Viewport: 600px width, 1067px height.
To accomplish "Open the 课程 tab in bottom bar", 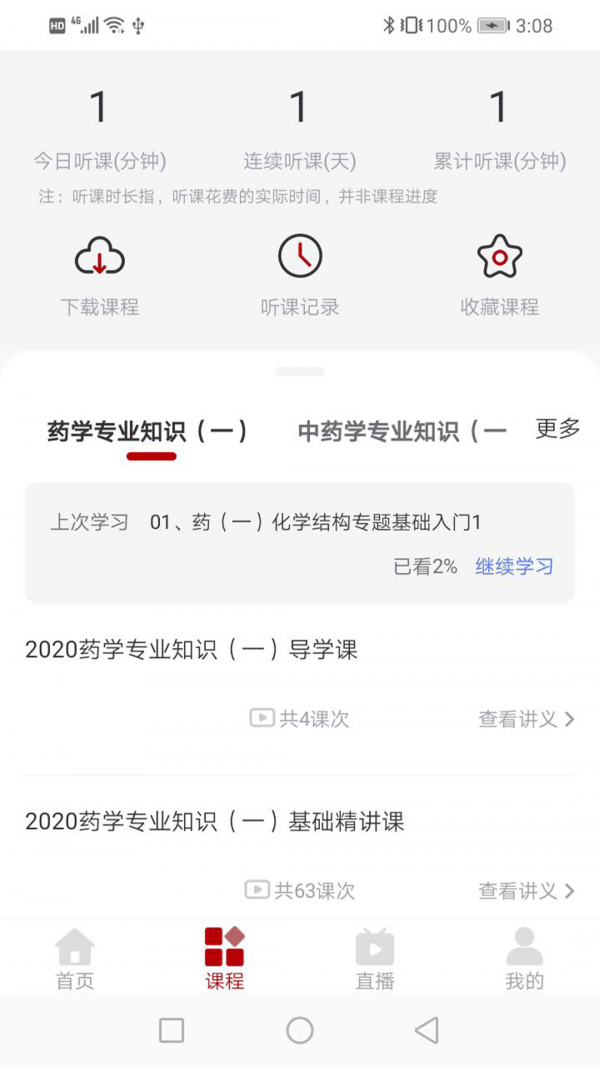I will pos(225,959).
